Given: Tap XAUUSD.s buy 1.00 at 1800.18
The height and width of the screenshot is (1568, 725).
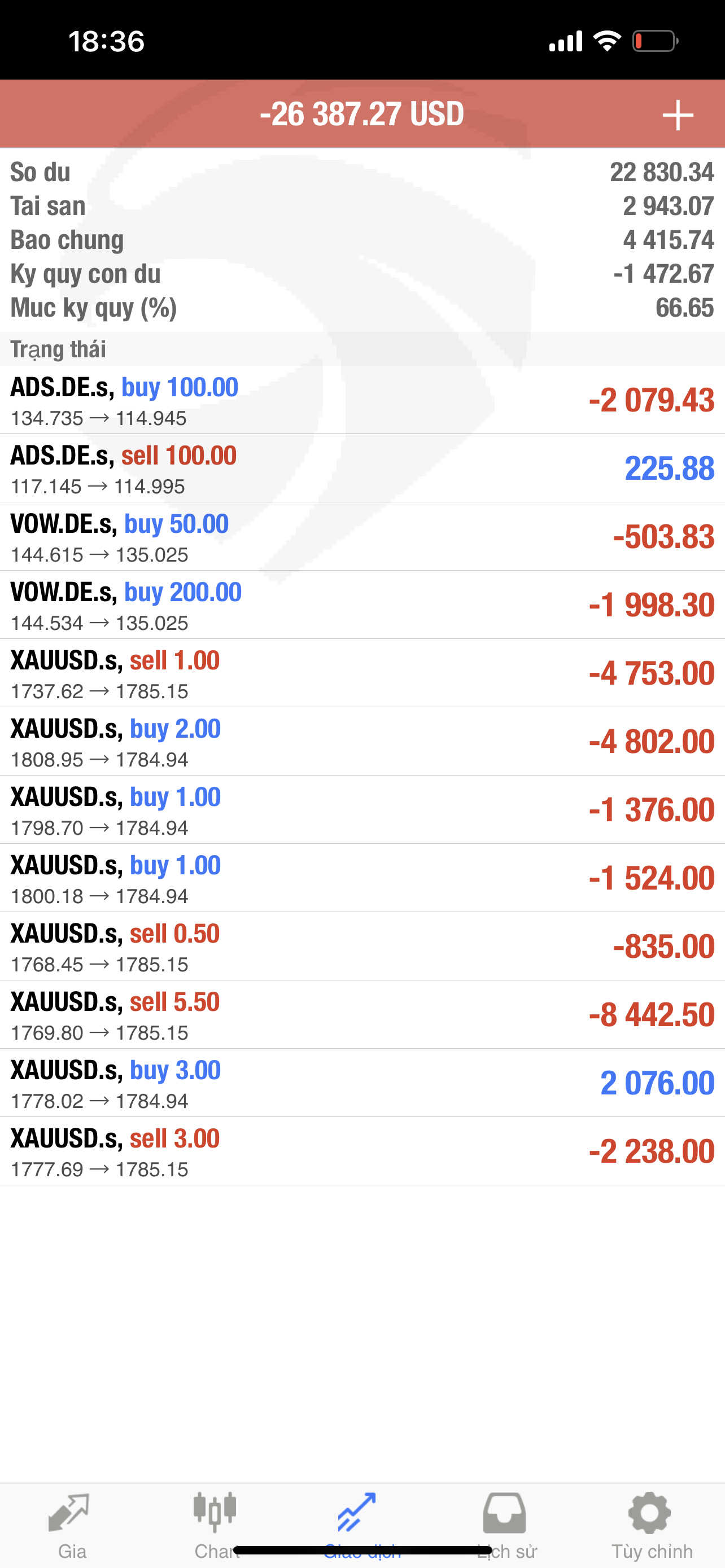Looking at the screenshot, I should tap(362, 877).
